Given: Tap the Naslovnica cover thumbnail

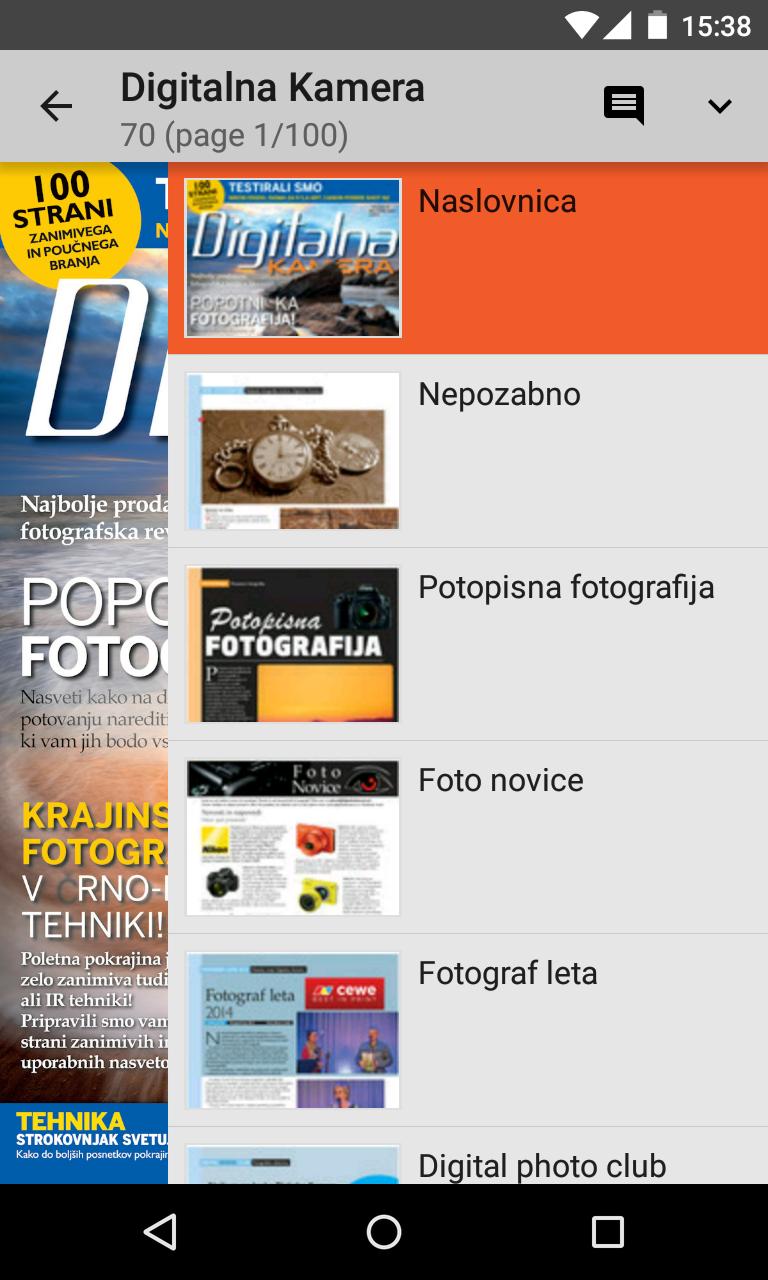Looking at the screenshot, I should (292, 258).
